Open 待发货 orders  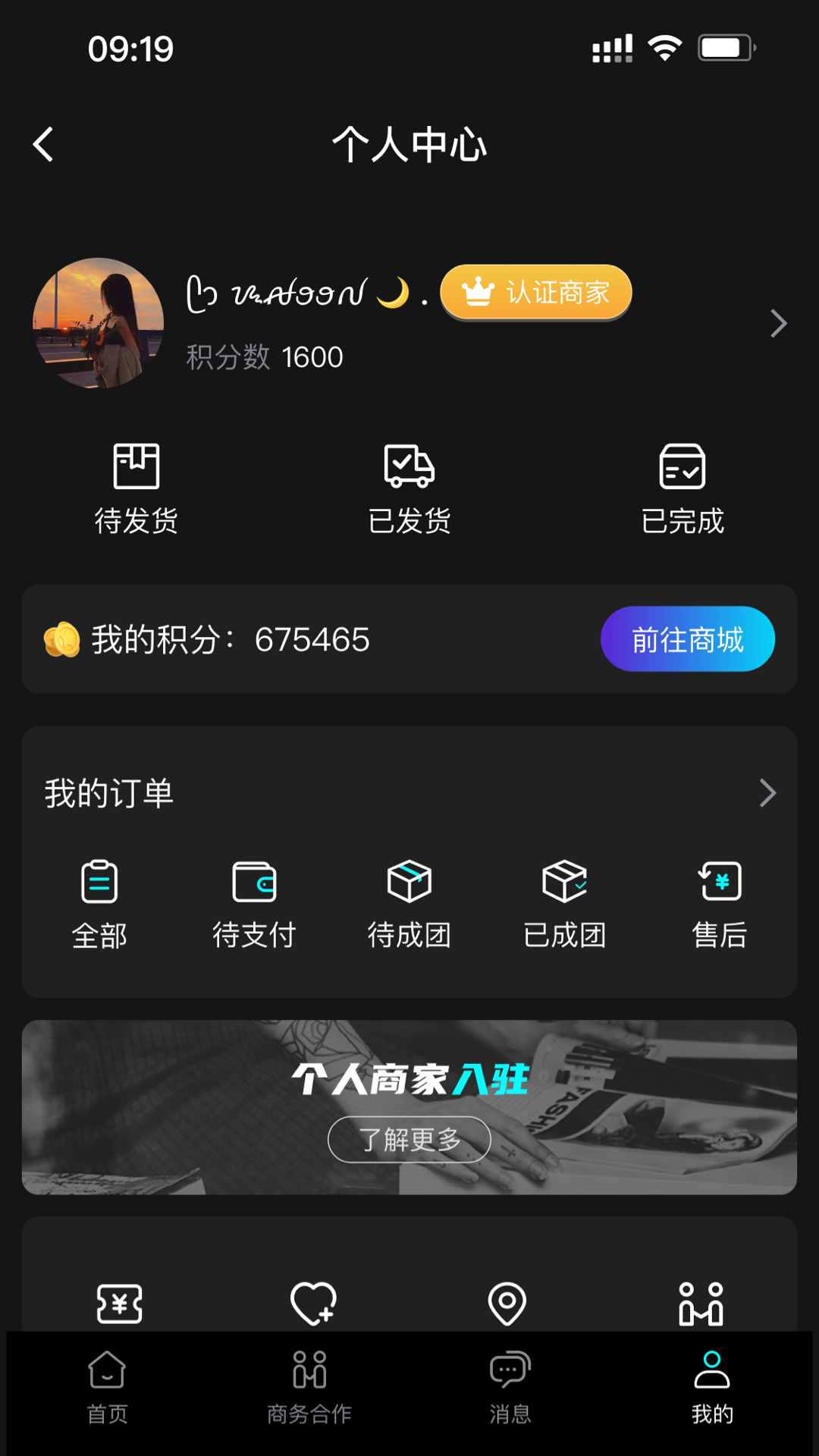tap(136, 489)
